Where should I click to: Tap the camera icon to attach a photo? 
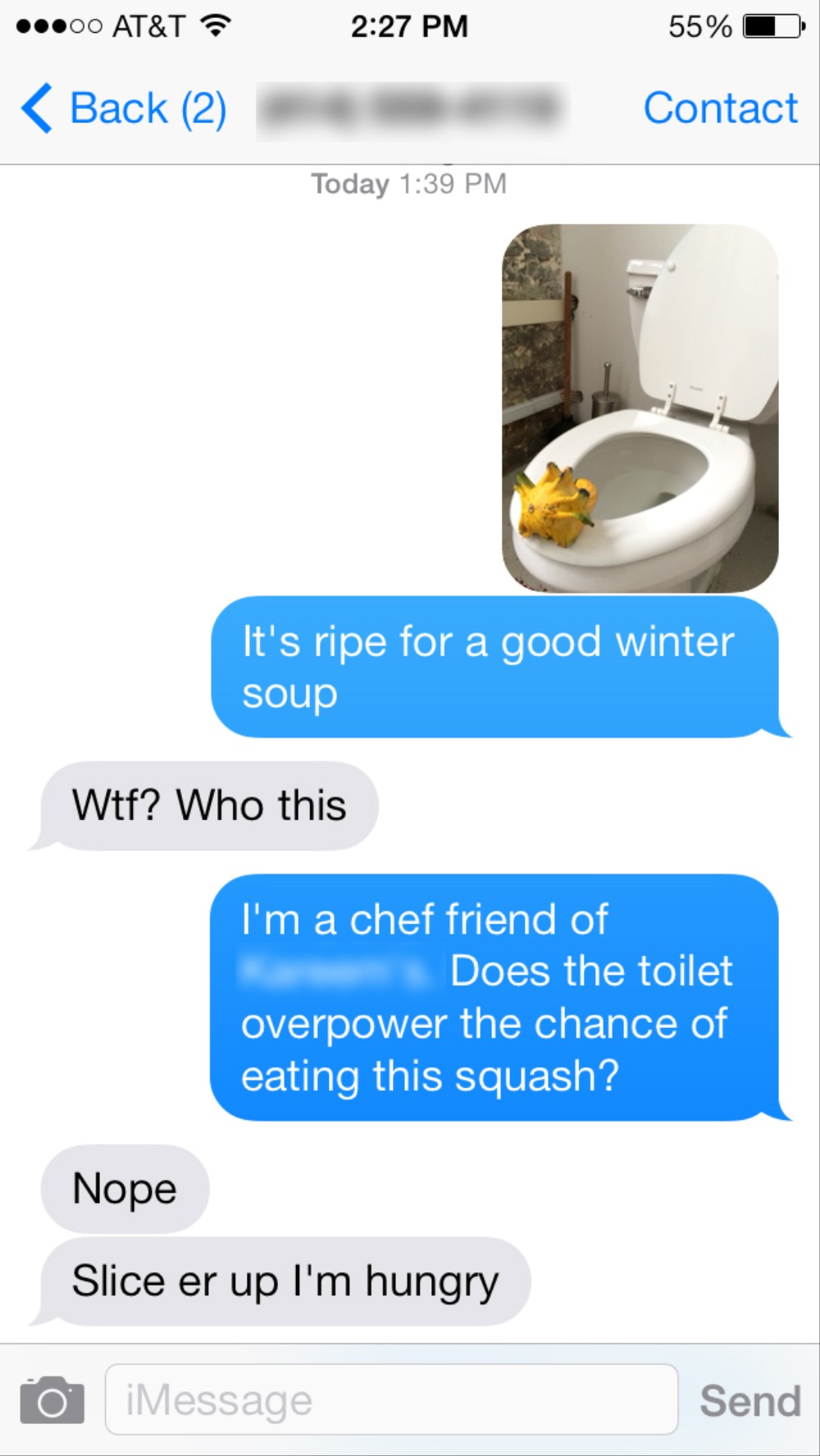(52, 1399)
